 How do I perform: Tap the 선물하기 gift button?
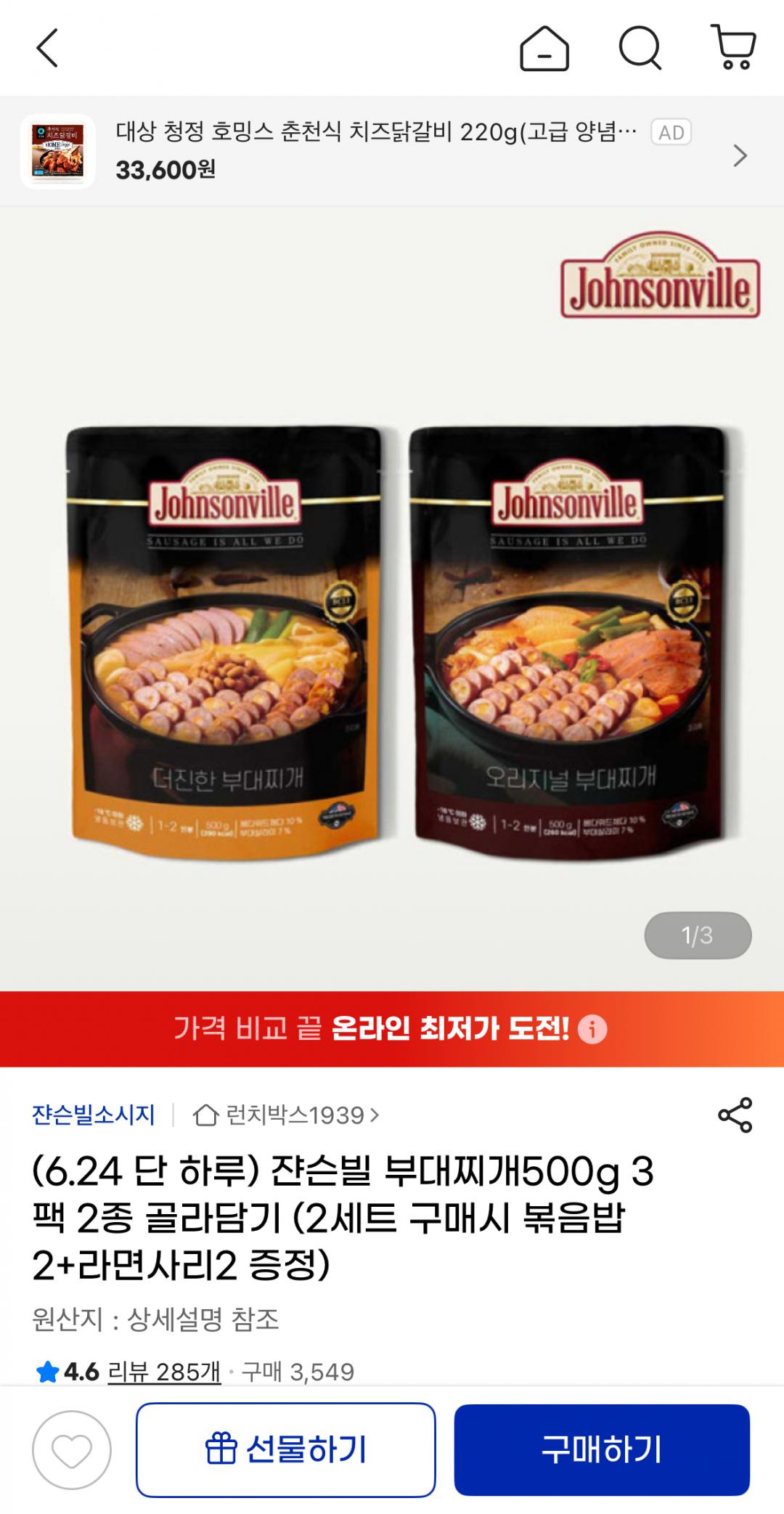[x=286, y=1450]
